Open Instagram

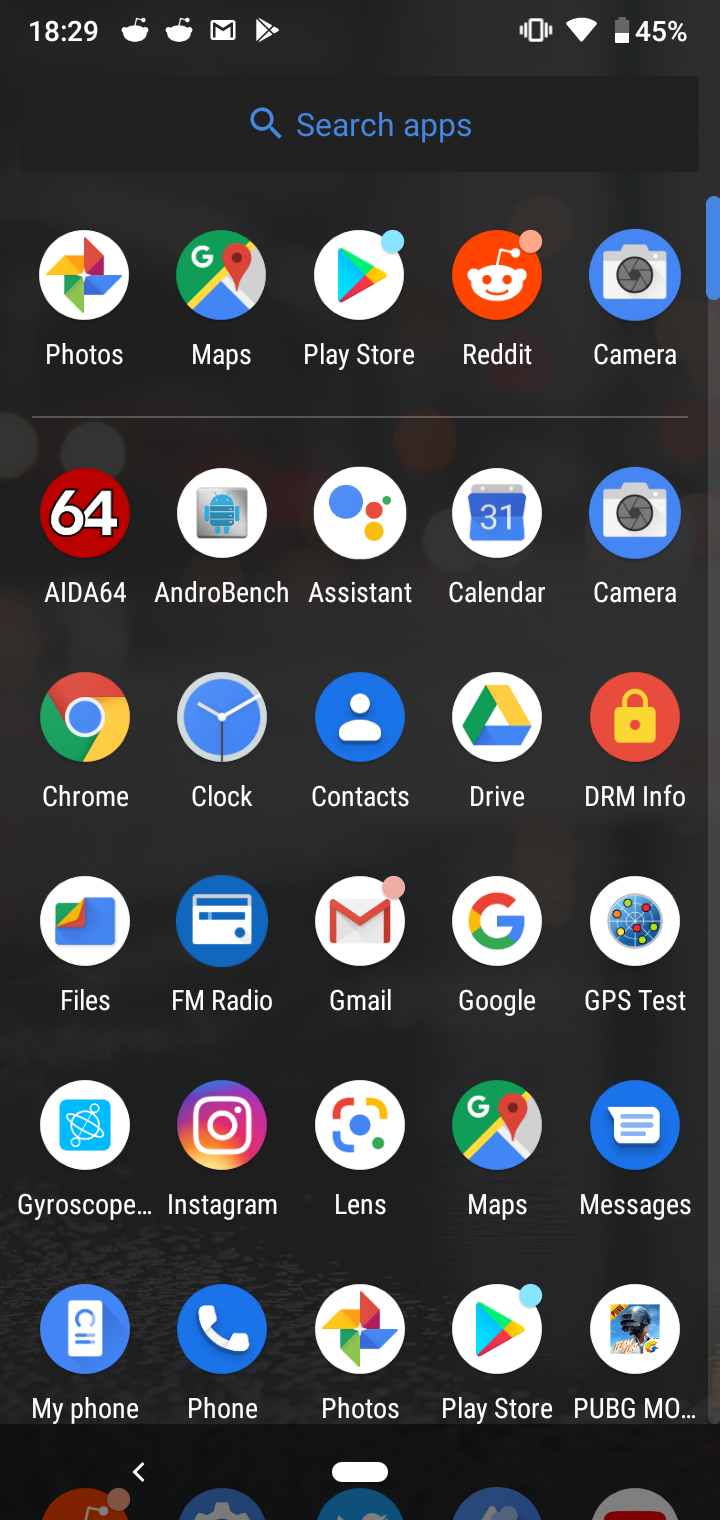221,1125
